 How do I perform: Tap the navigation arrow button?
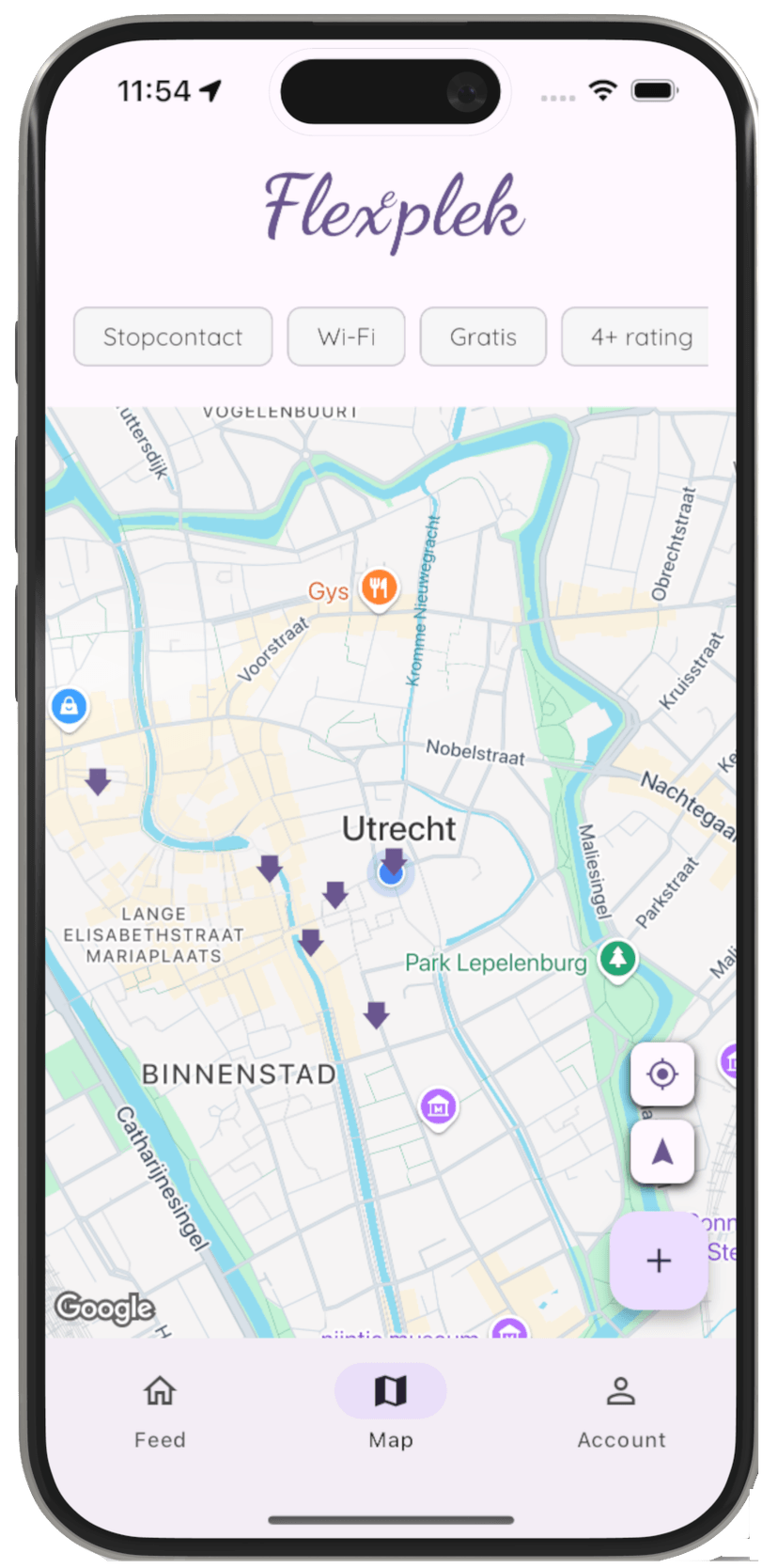[x=662, y=1152]
